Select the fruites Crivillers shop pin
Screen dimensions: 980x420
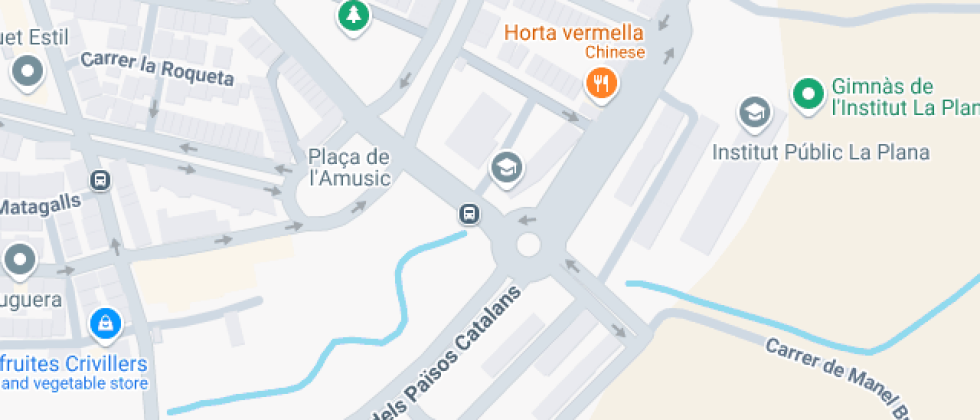coord(105,322)
